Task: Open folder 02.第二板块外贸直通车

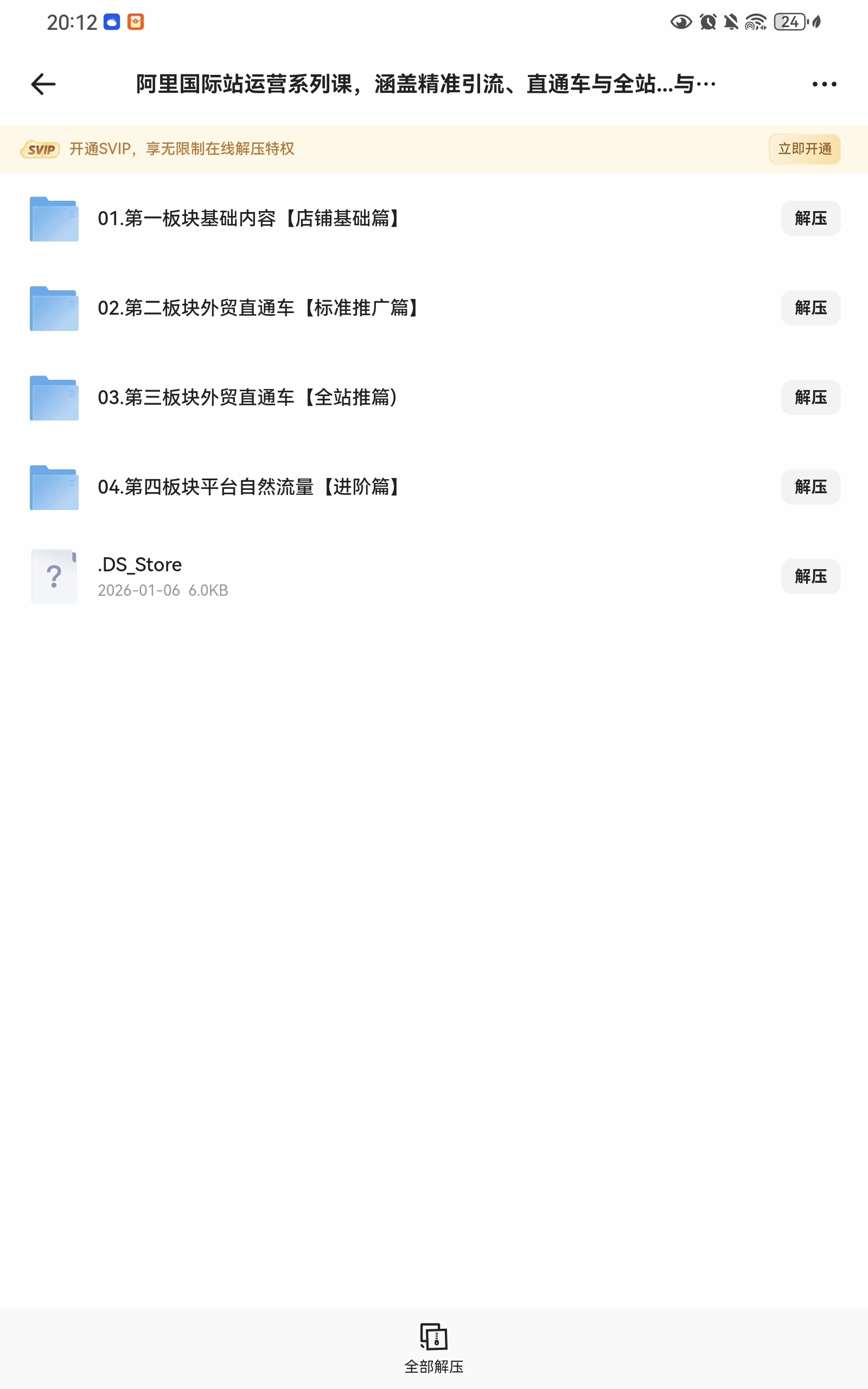Action: (257, 308)
